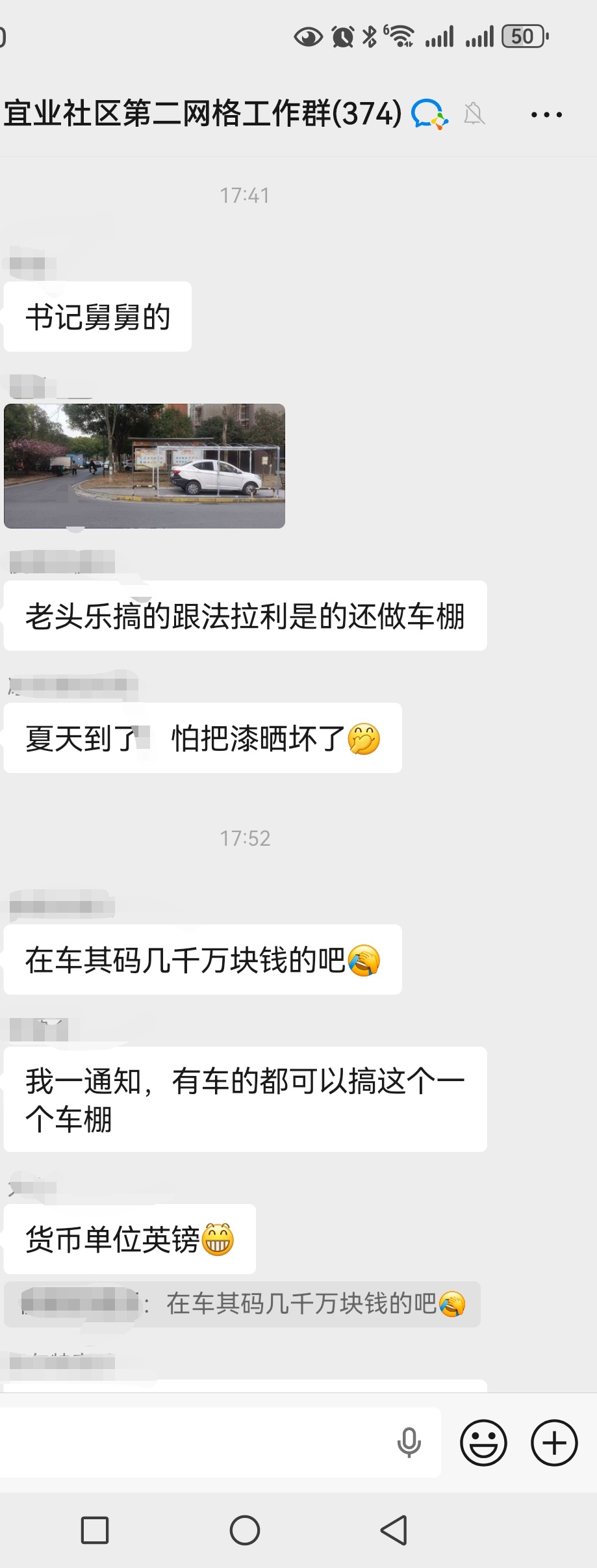Go back with system back button
This screenshot has width=597, height=1568.
394,1530
